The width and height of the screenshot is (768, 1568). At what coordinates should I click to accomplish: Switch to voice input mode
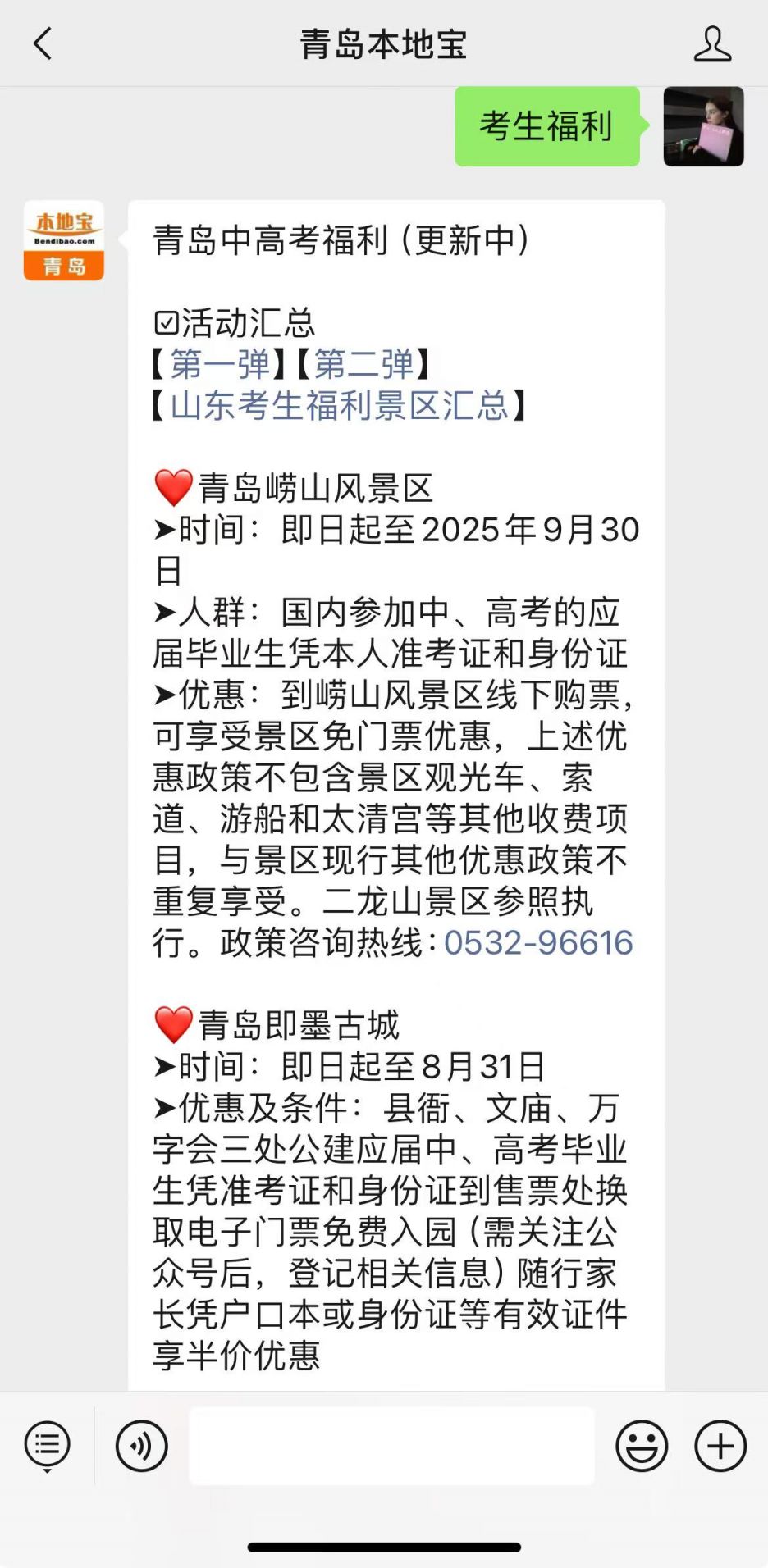pos(142,1447)
